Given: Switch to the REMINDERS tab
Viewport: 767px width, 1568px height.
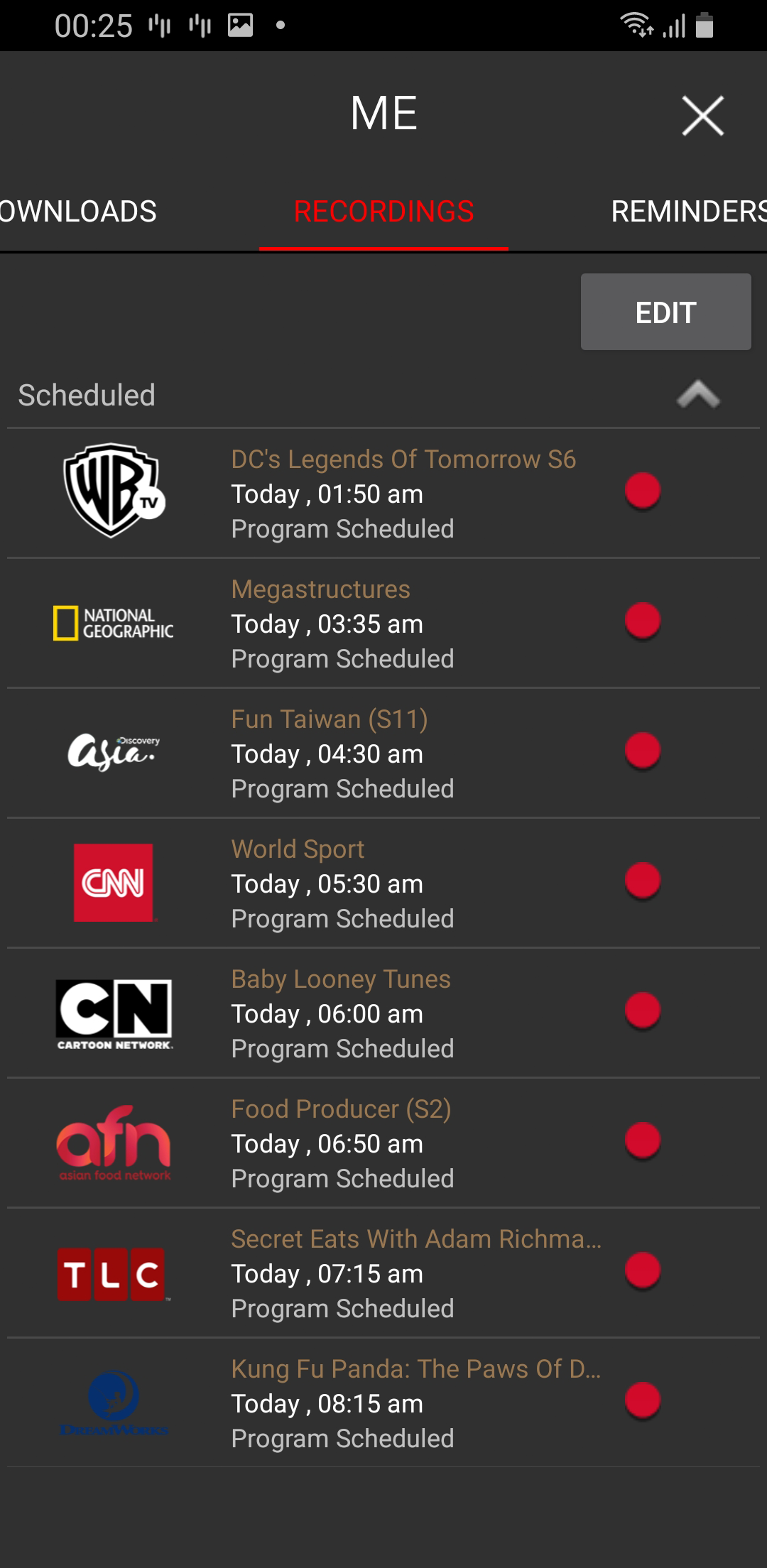Looking at the screenshot, I should [x=687, y=211].
